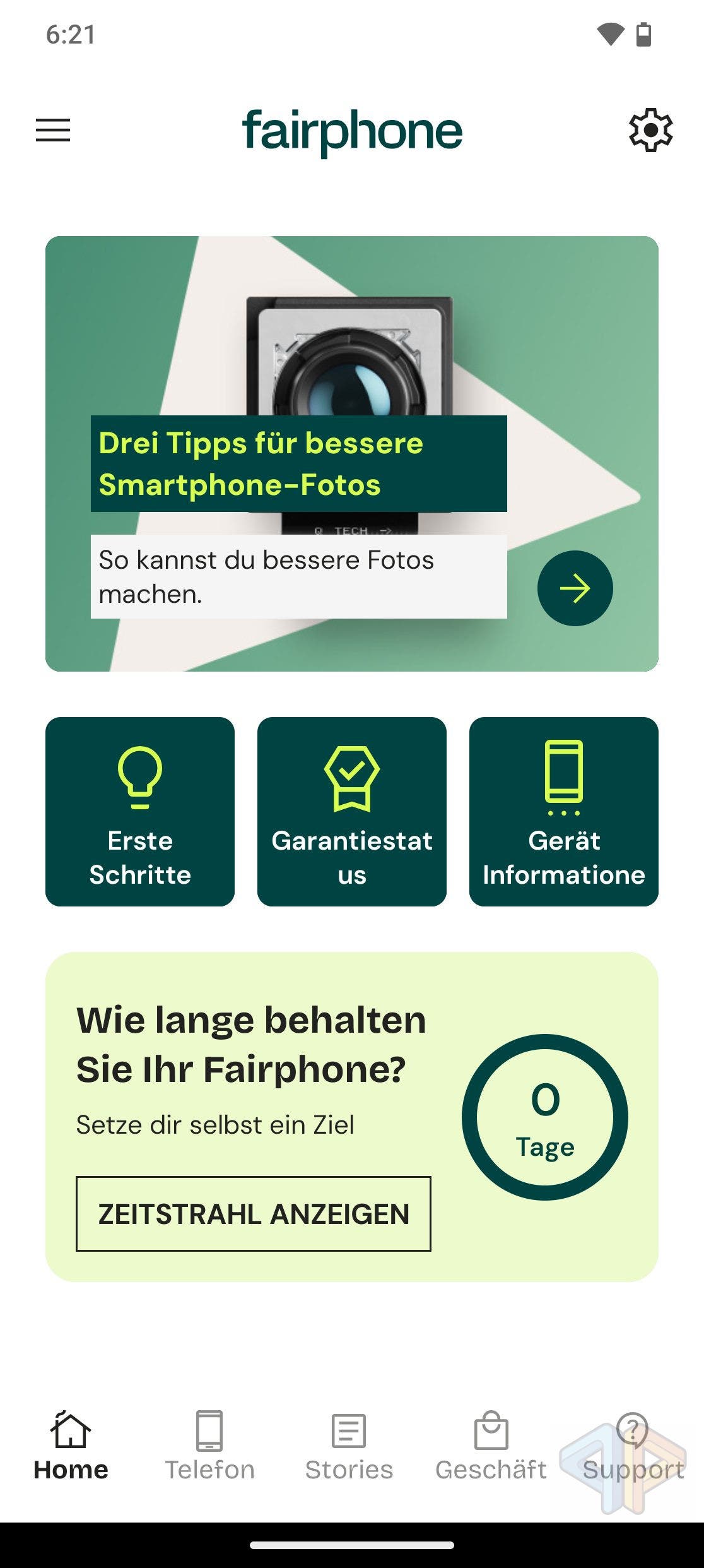The image size is (704, 1568).
Task: Select the Home tab
Action: pos(71,1446)
